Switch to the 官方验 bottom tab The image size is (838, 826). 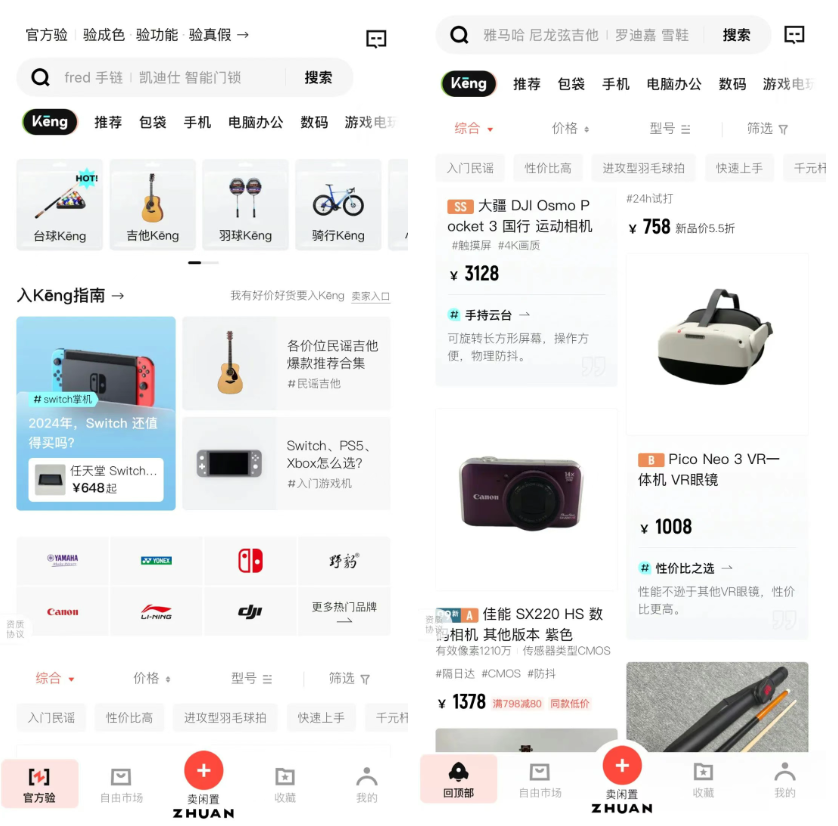click(39, 783)
